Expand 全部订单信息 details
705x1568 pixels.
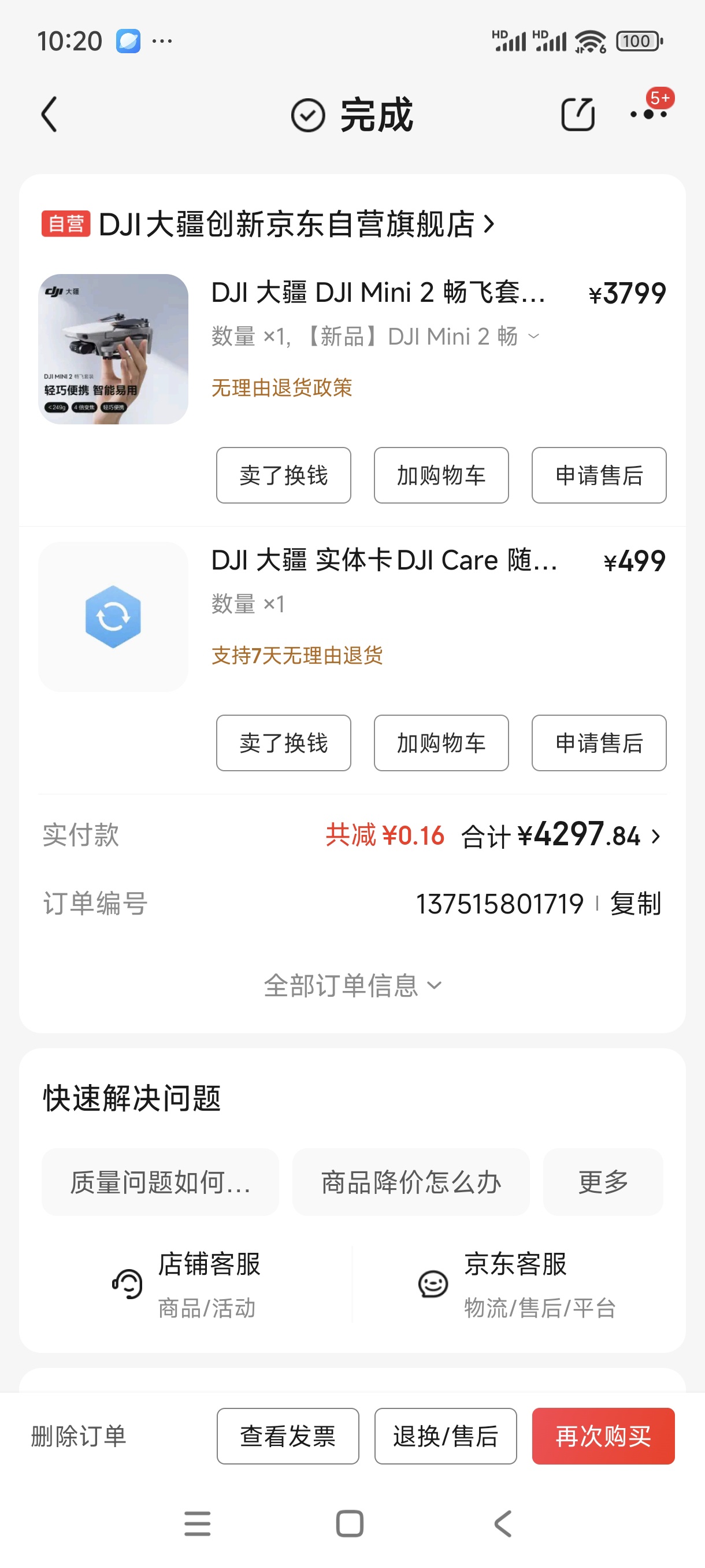click(352, 985)
